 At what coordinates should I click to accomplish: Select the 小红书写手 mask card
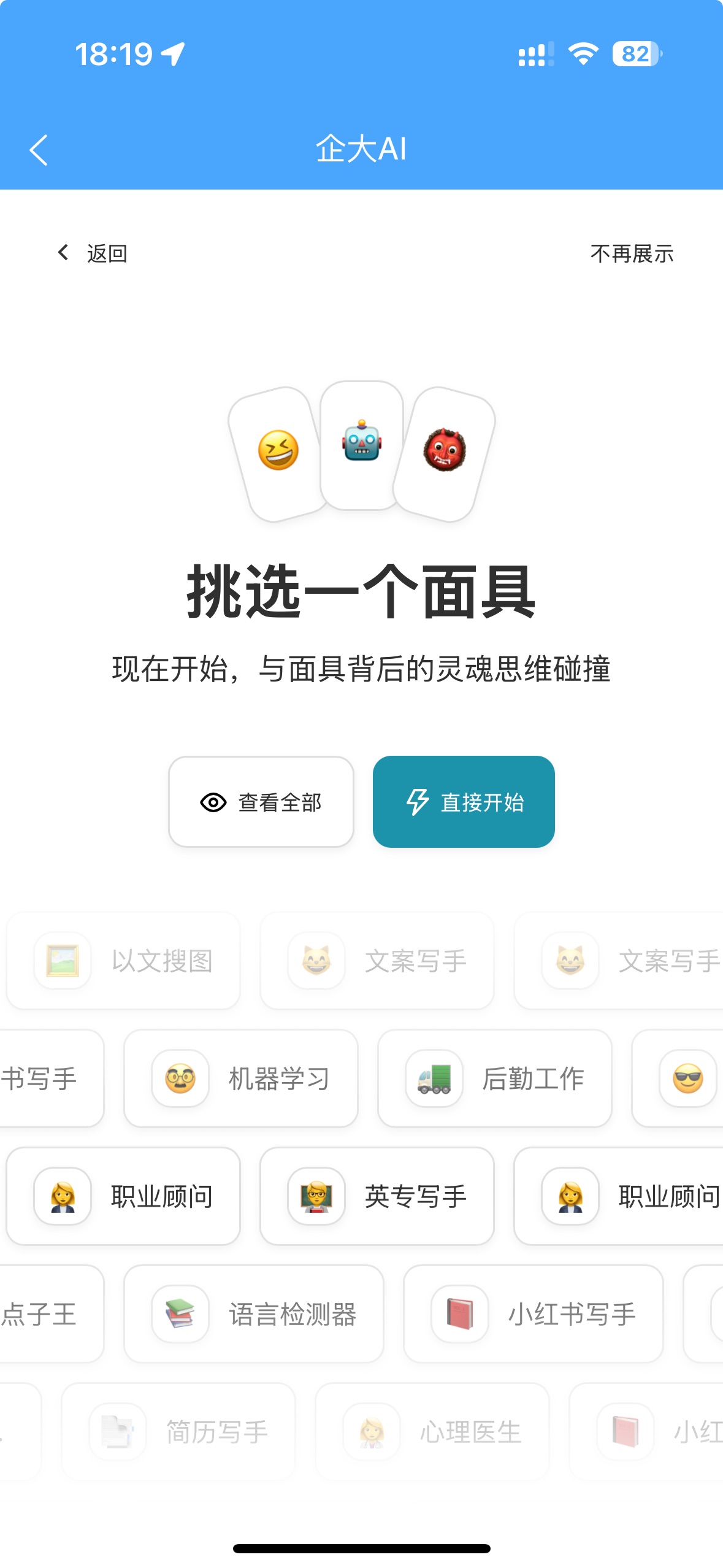(534, 1314)
